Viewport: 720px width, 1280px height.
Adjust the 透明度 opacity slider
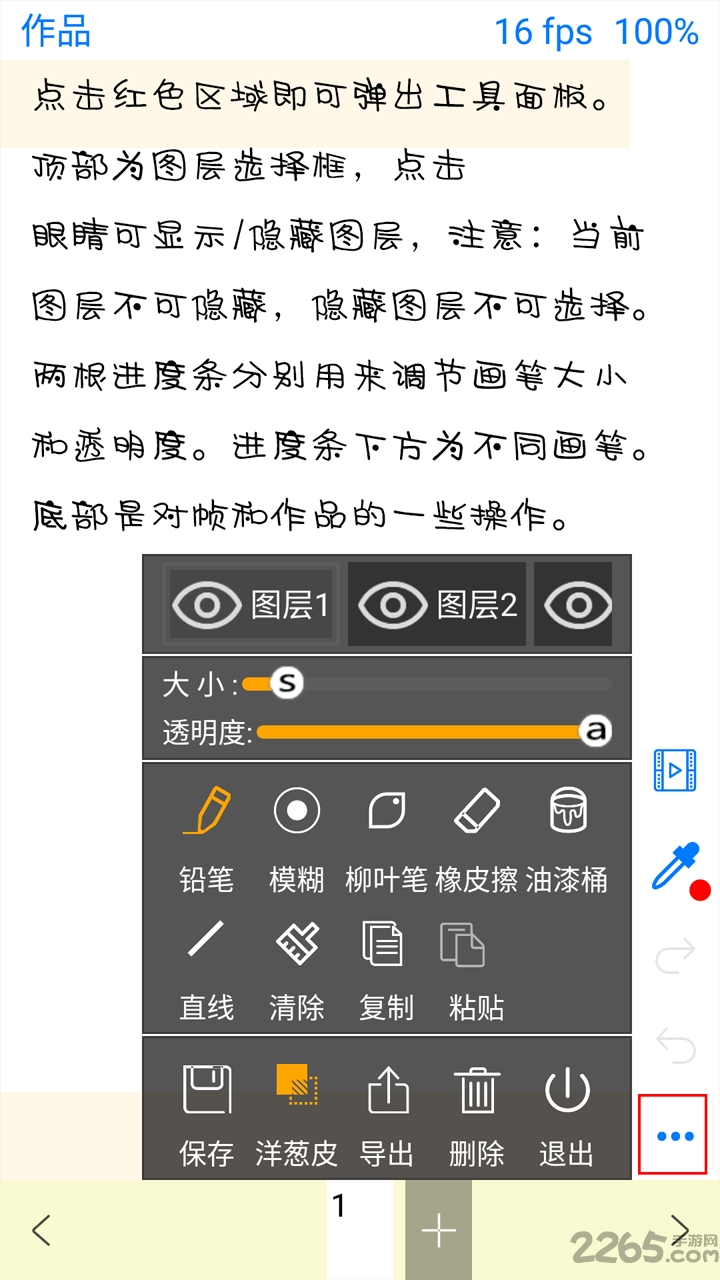596,732
